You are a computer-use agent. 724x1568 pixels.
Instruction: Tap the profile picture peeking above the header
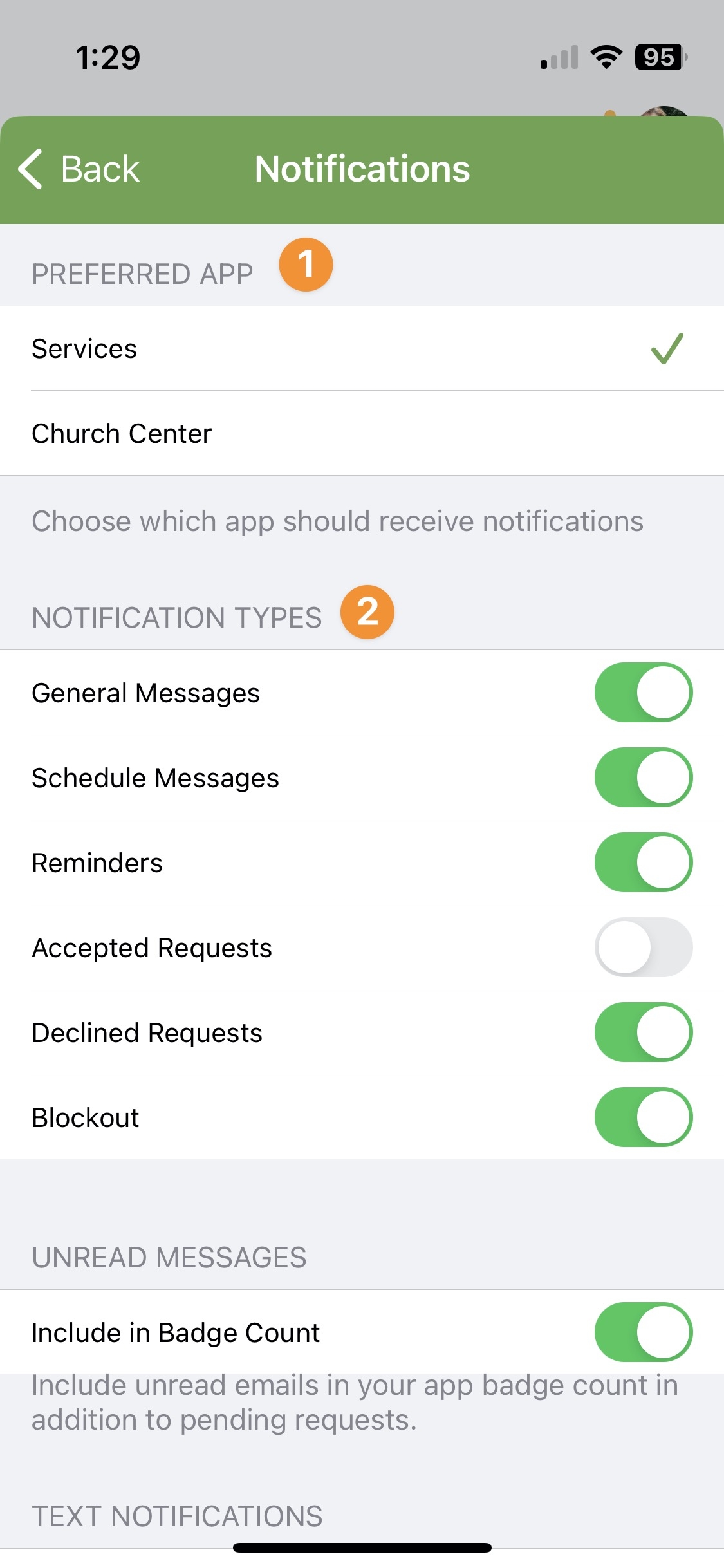point(663,109)
